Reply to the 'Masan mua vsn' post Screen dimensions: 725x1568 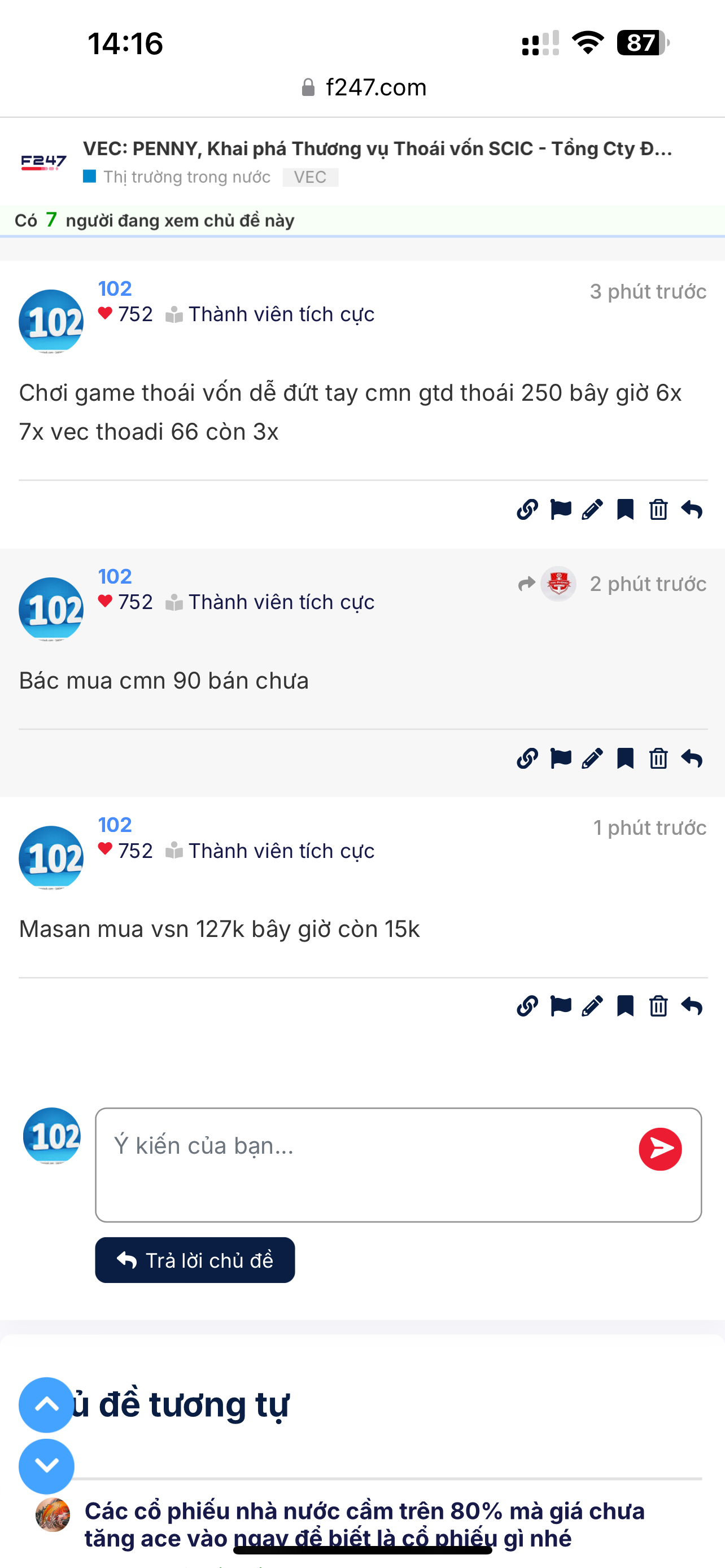[692, 1006]
